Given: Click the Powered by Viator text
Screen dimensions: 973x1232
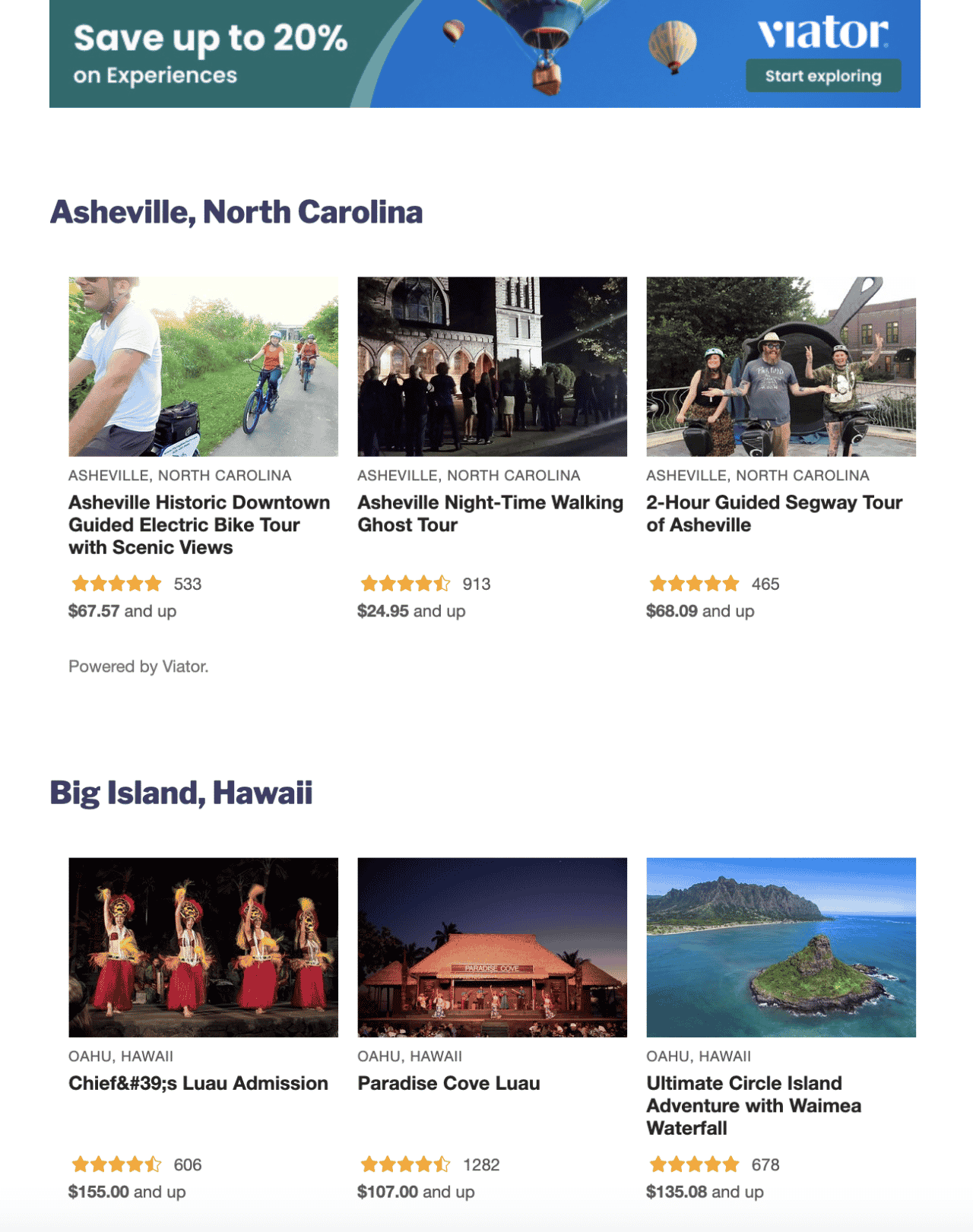Looking at the screenshot, I should click(138, 667).
